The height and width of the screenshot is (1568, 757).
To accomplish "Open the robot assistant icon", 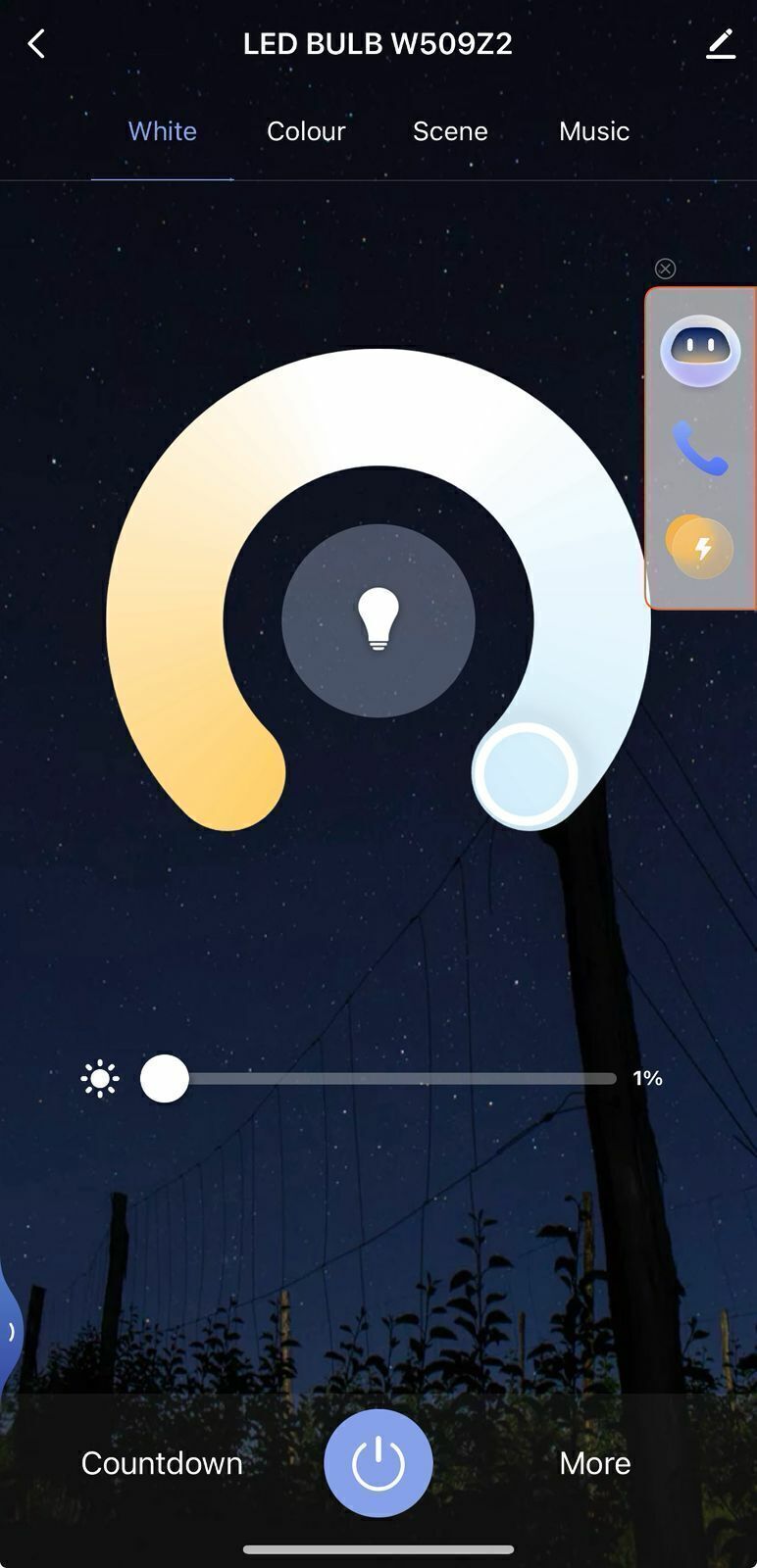I will [700, 351].
